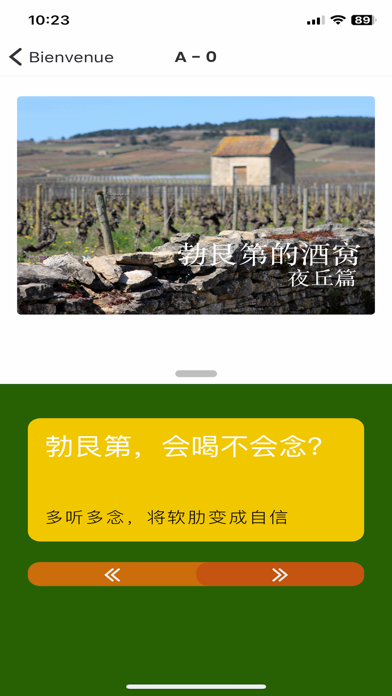Tap the sheet grabber handle
Screen dimensions: 392x696
(196, 374)
